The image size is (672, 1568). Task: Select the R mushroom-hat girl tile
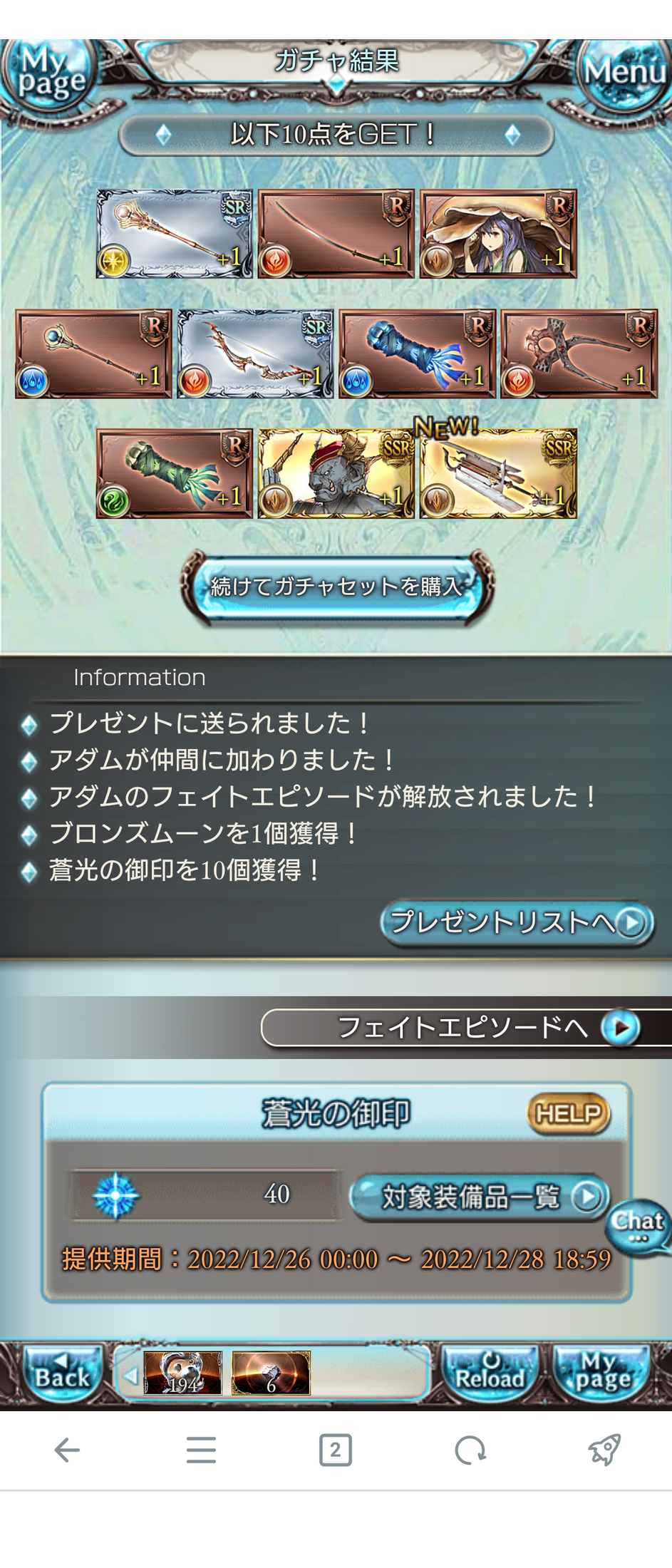point(497,234)
